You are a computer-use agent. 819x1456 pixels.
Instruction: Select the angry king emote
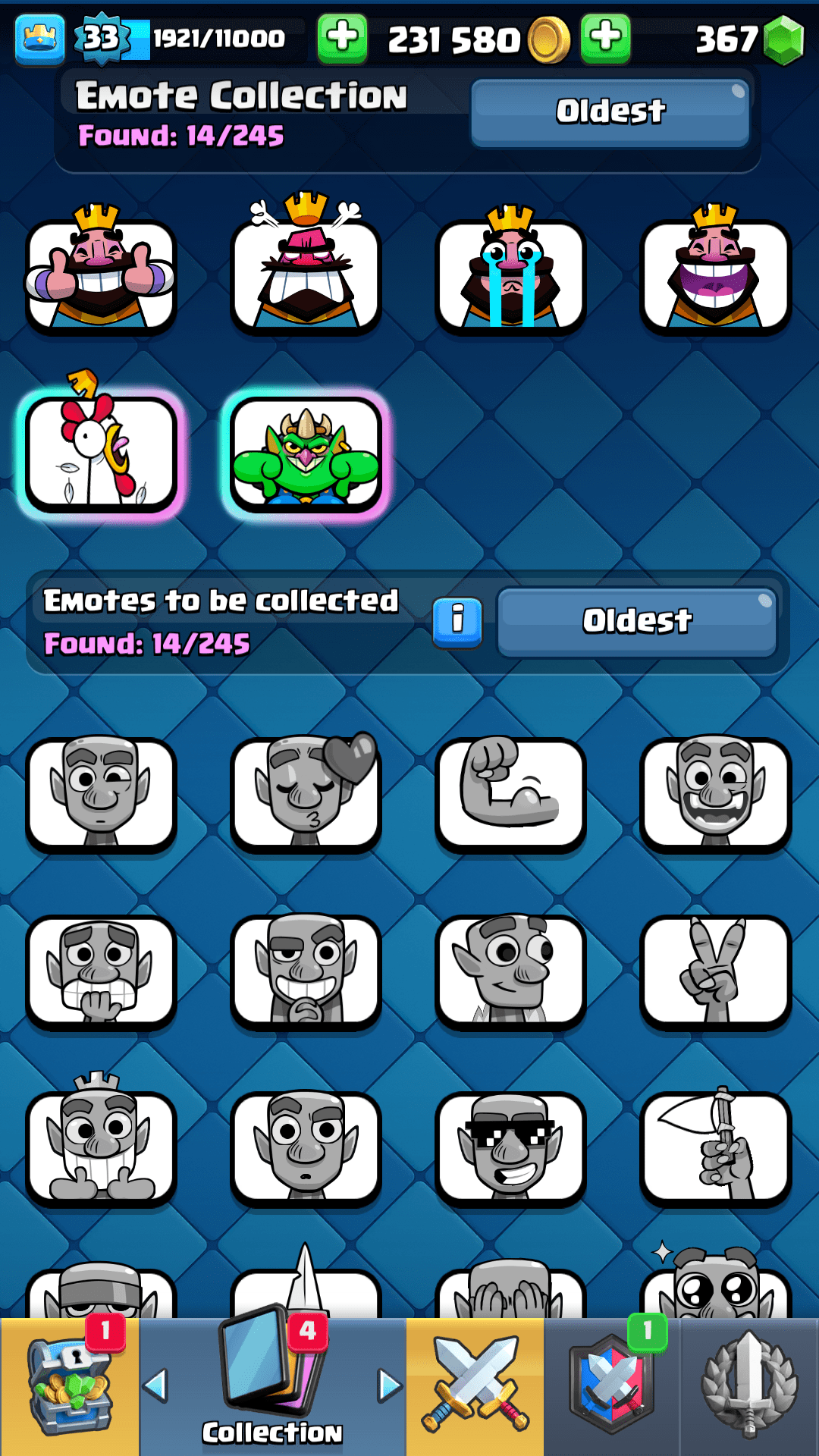coord(306,276)
